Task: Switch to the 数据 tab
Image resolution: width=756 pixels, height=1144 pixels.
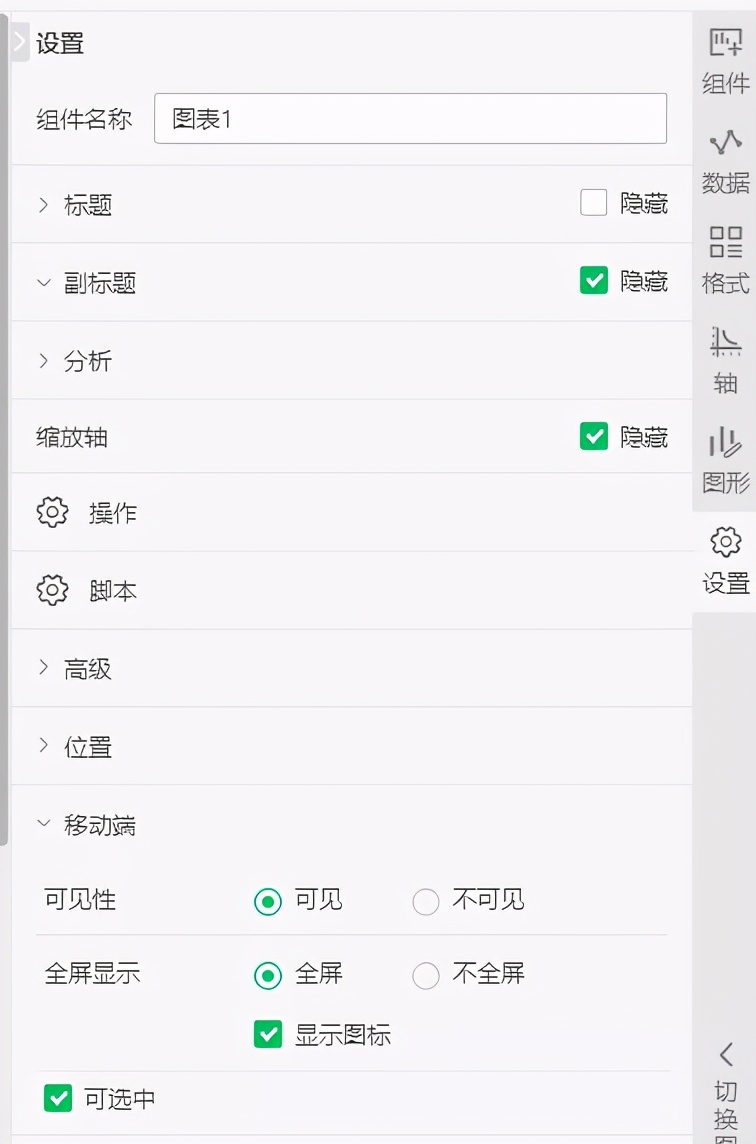Action: [725, 160]
